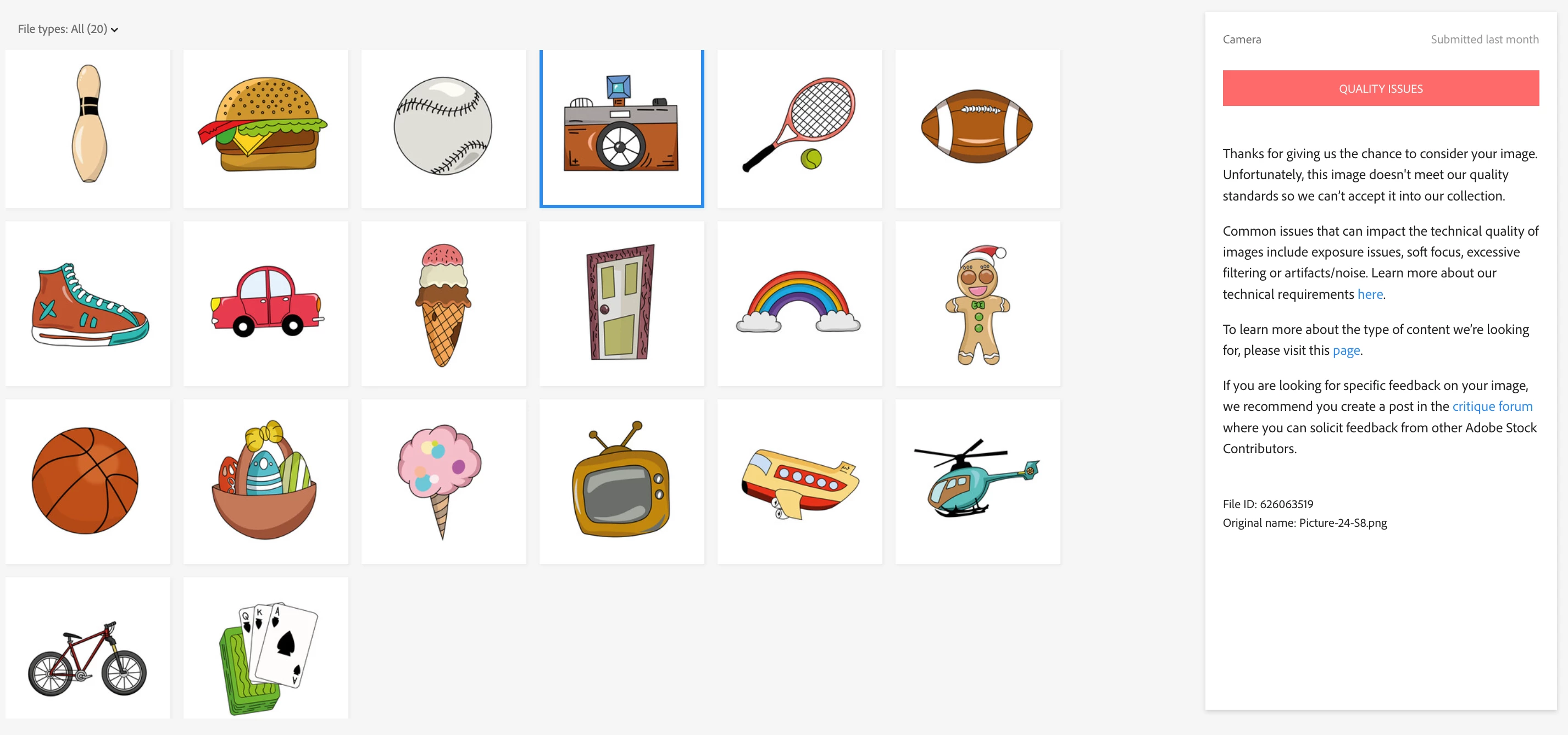1568x735 pixels.
Task: Select the basketball thumbnail
Action: pyautogui.click(x=88, y=481)
